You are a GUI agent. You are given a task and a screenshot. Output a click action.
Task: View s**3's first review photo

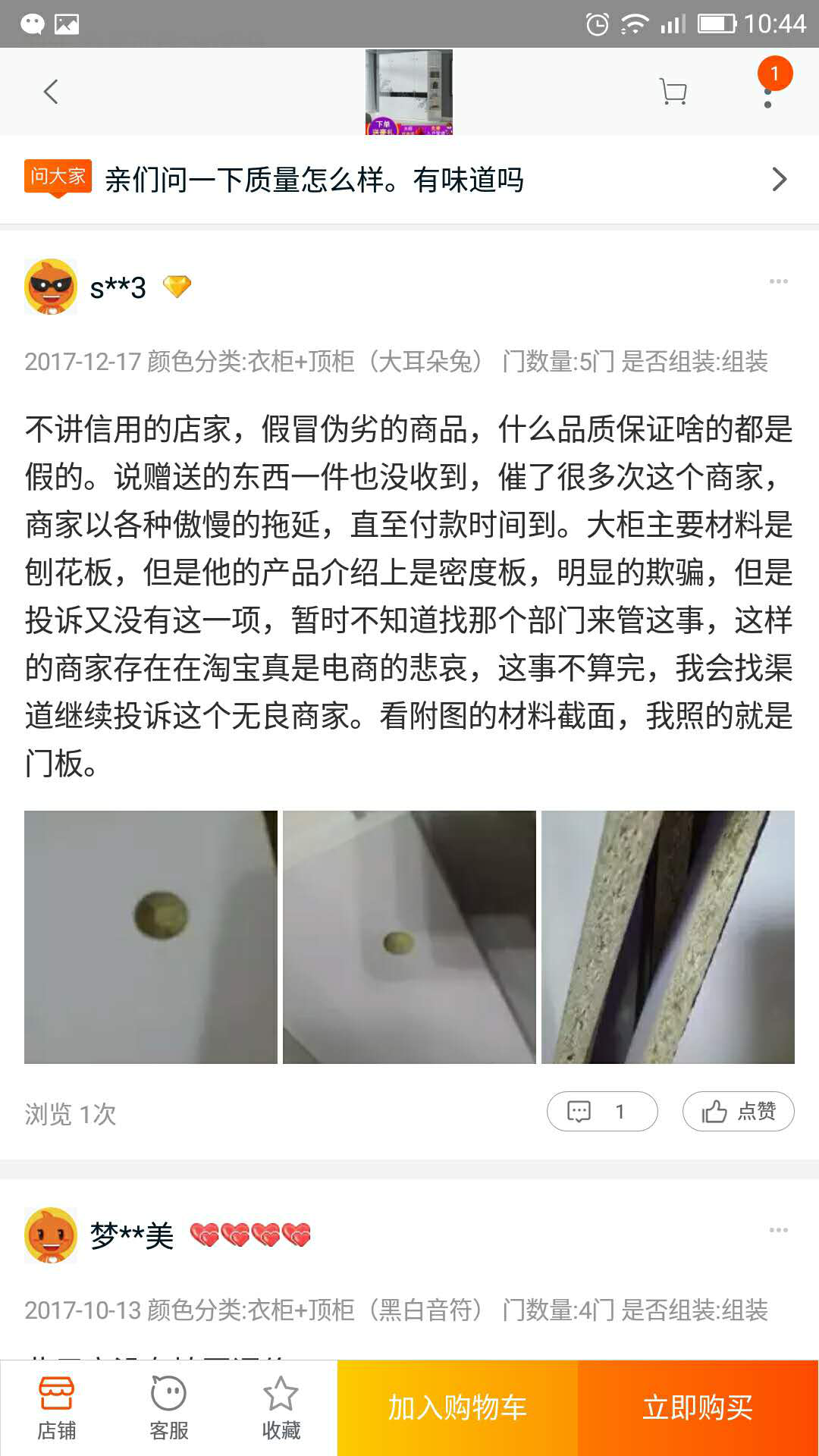click(x=151, y=937)
